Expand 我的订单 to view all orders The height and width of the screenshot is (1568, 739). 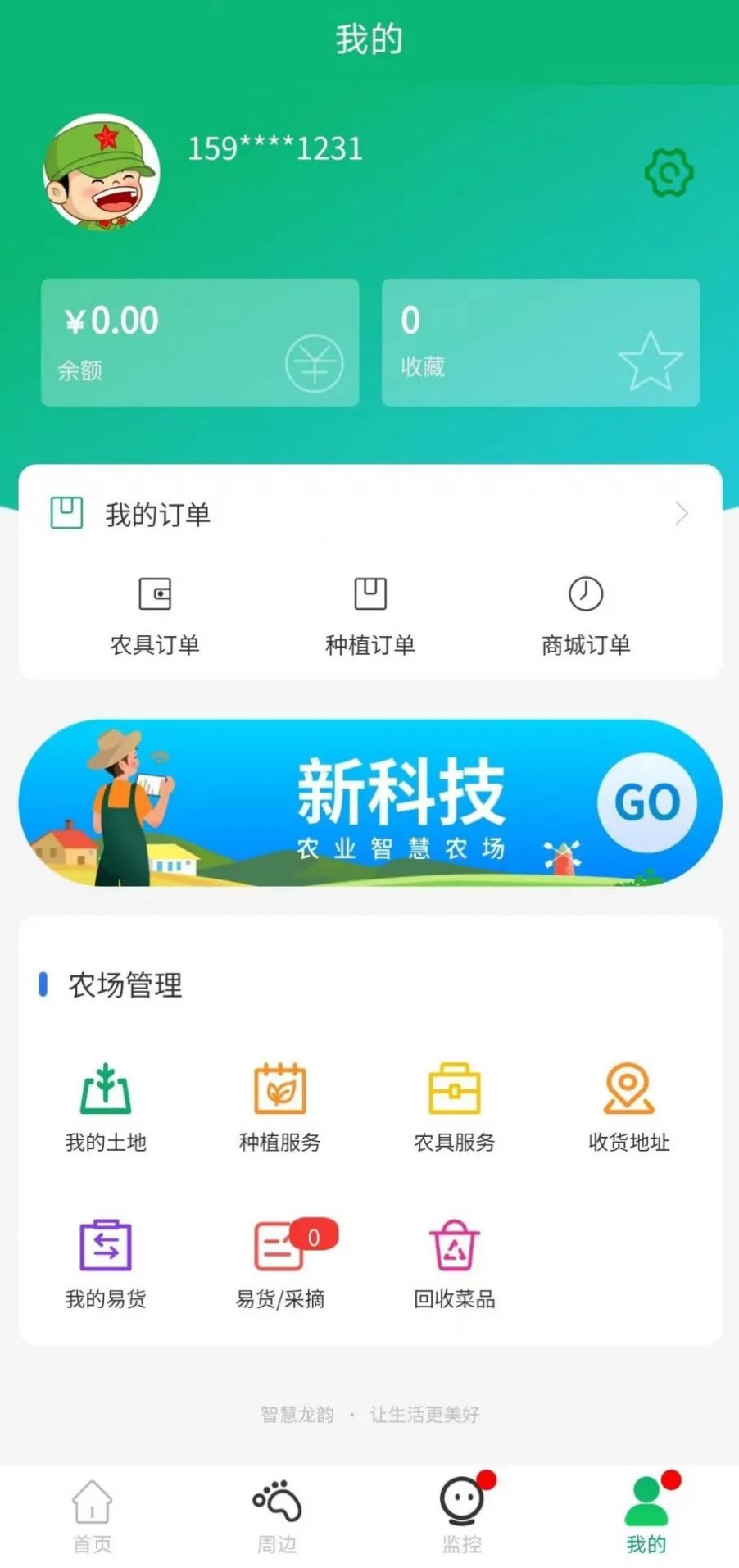[x=680, y=514]
